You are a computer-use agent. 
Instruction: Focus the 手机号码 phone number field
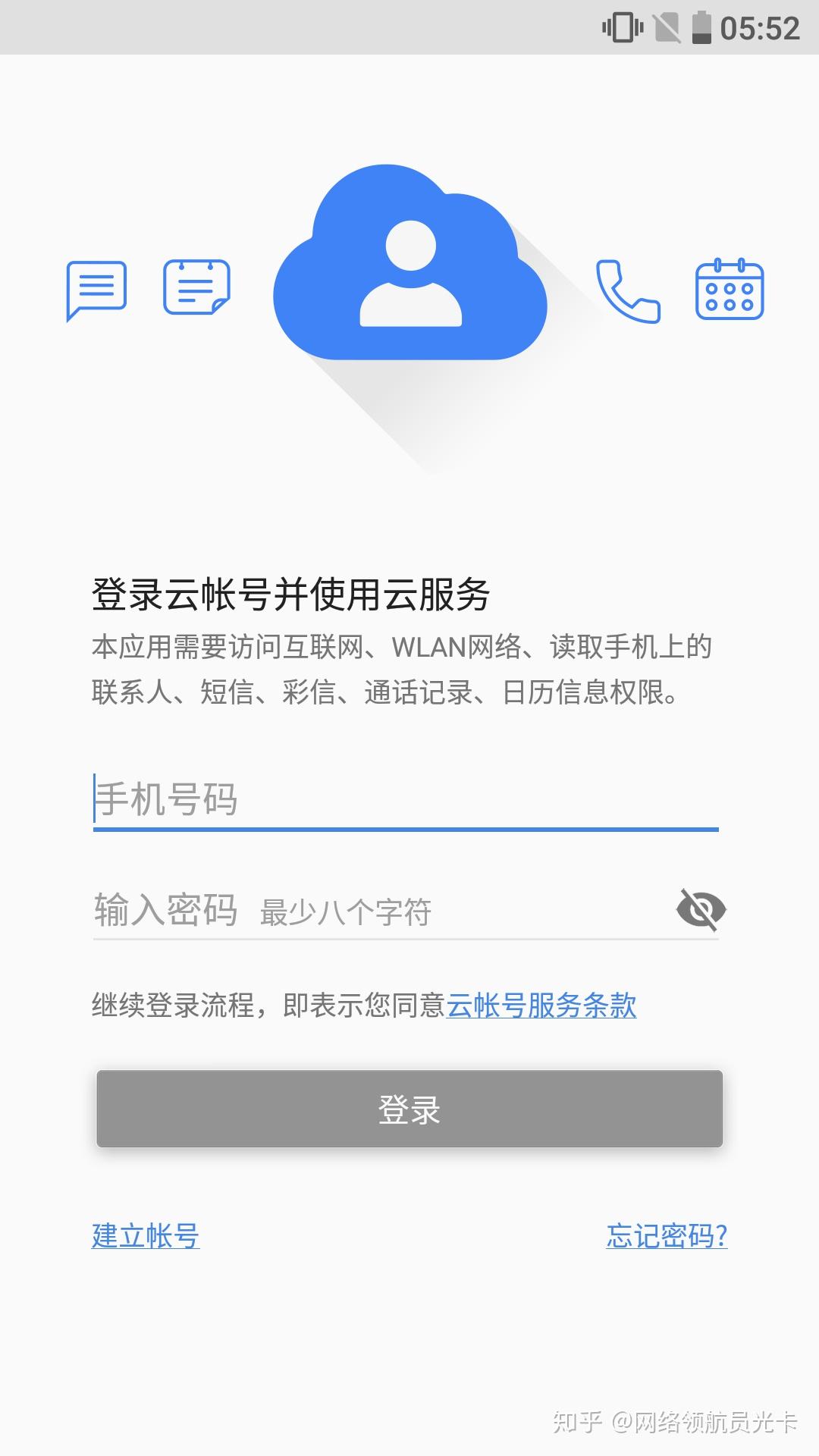(406, 800)
